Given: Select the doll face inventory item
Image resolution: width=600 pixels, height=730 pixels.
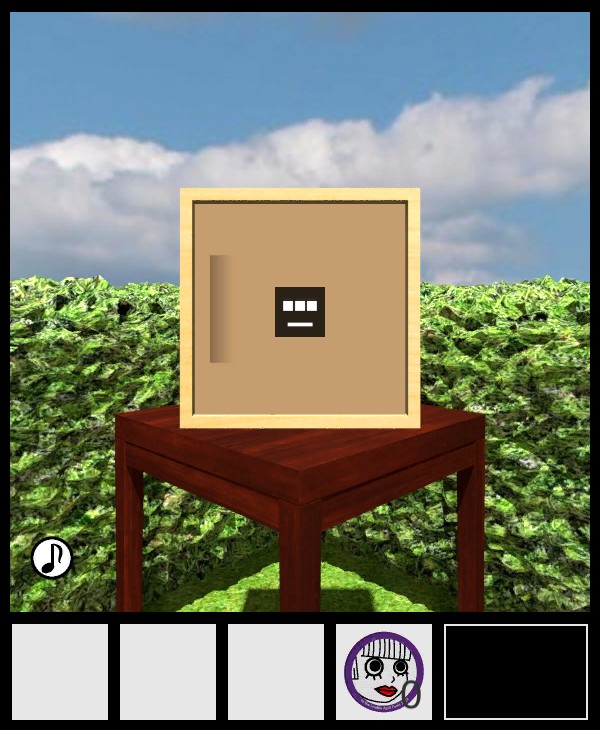Looking at the screenshot, I should (x=383, y=671).
